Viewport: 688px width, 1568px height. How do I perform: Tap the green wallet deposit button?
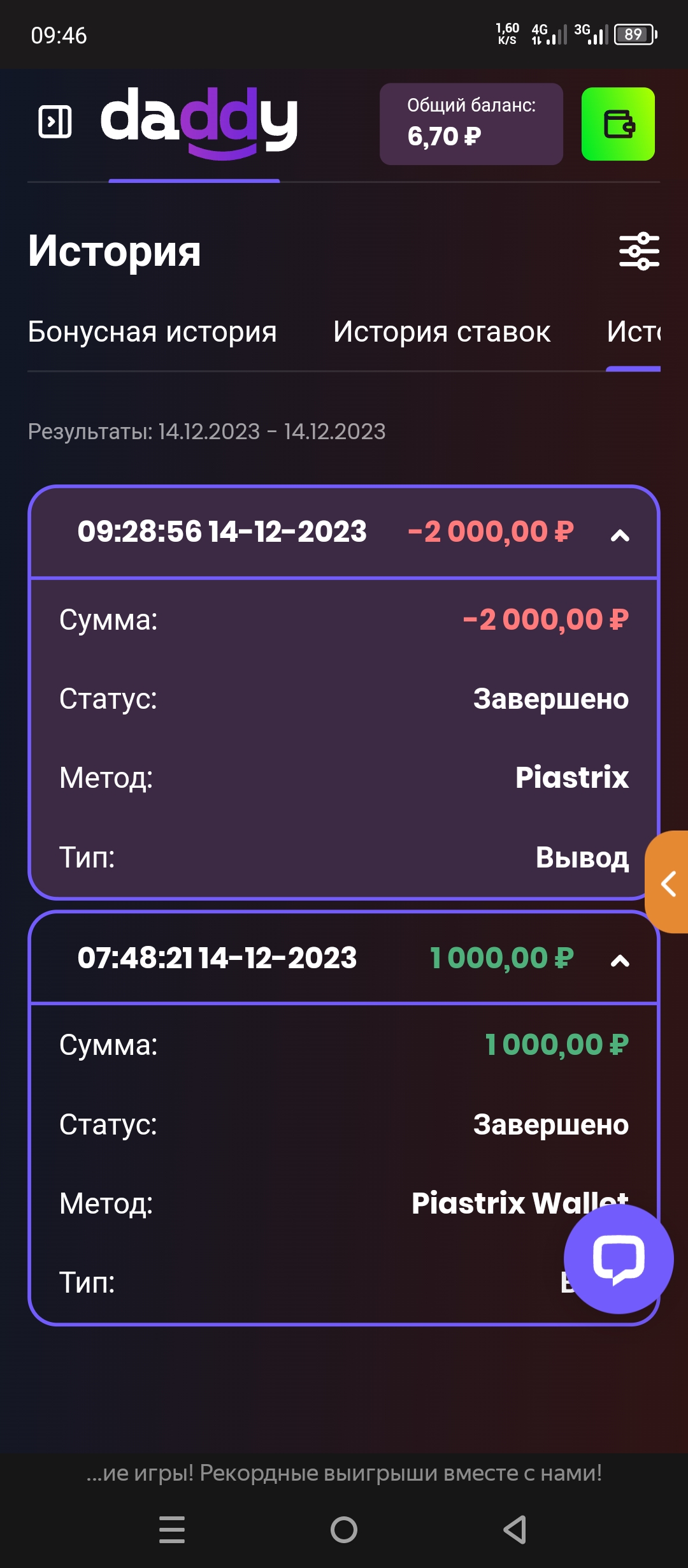click(618, 124)
